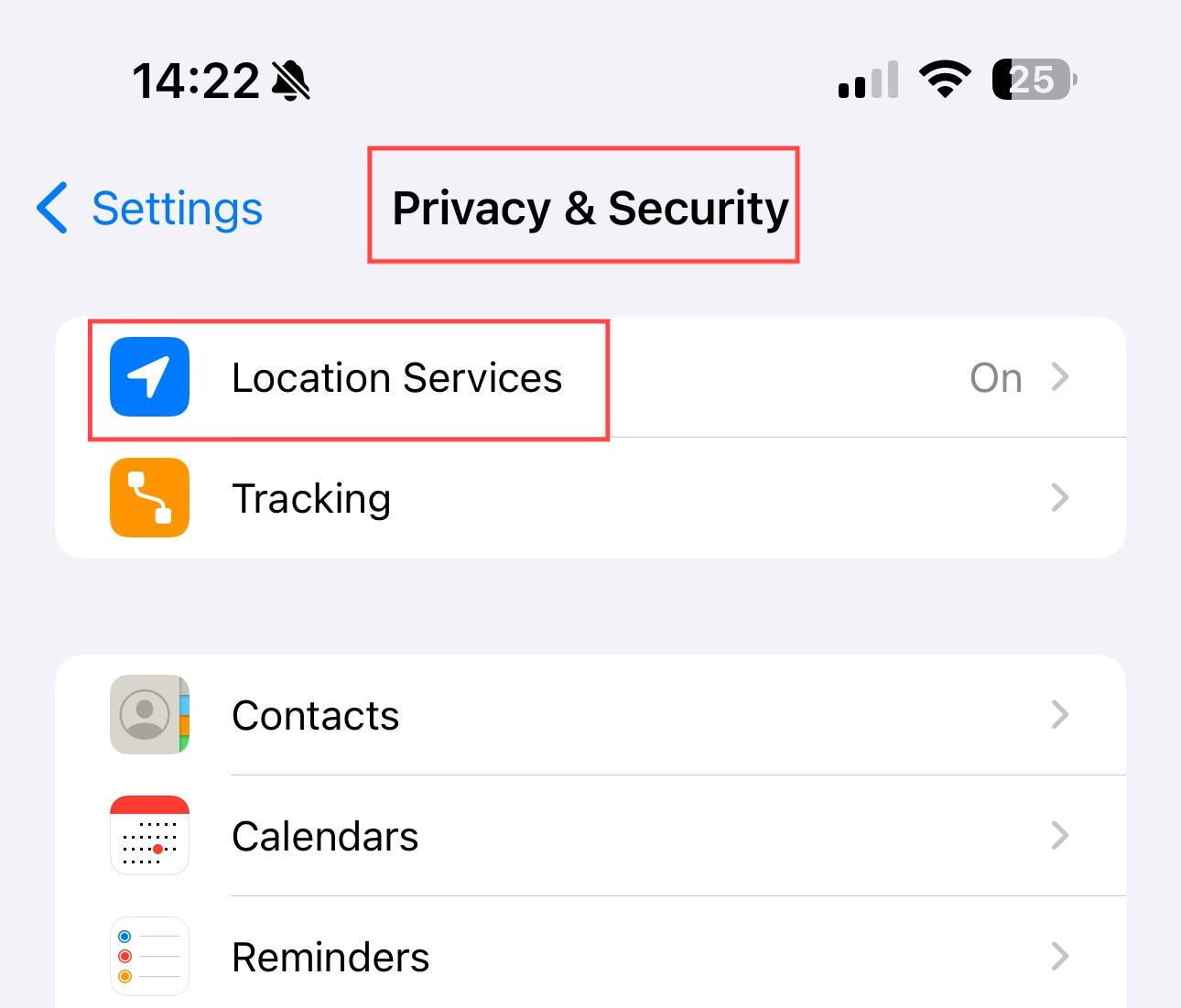This screenshot has height=1008, width=1181.
Task: Open Reminders privacy permissions
Action: [586, 957]
